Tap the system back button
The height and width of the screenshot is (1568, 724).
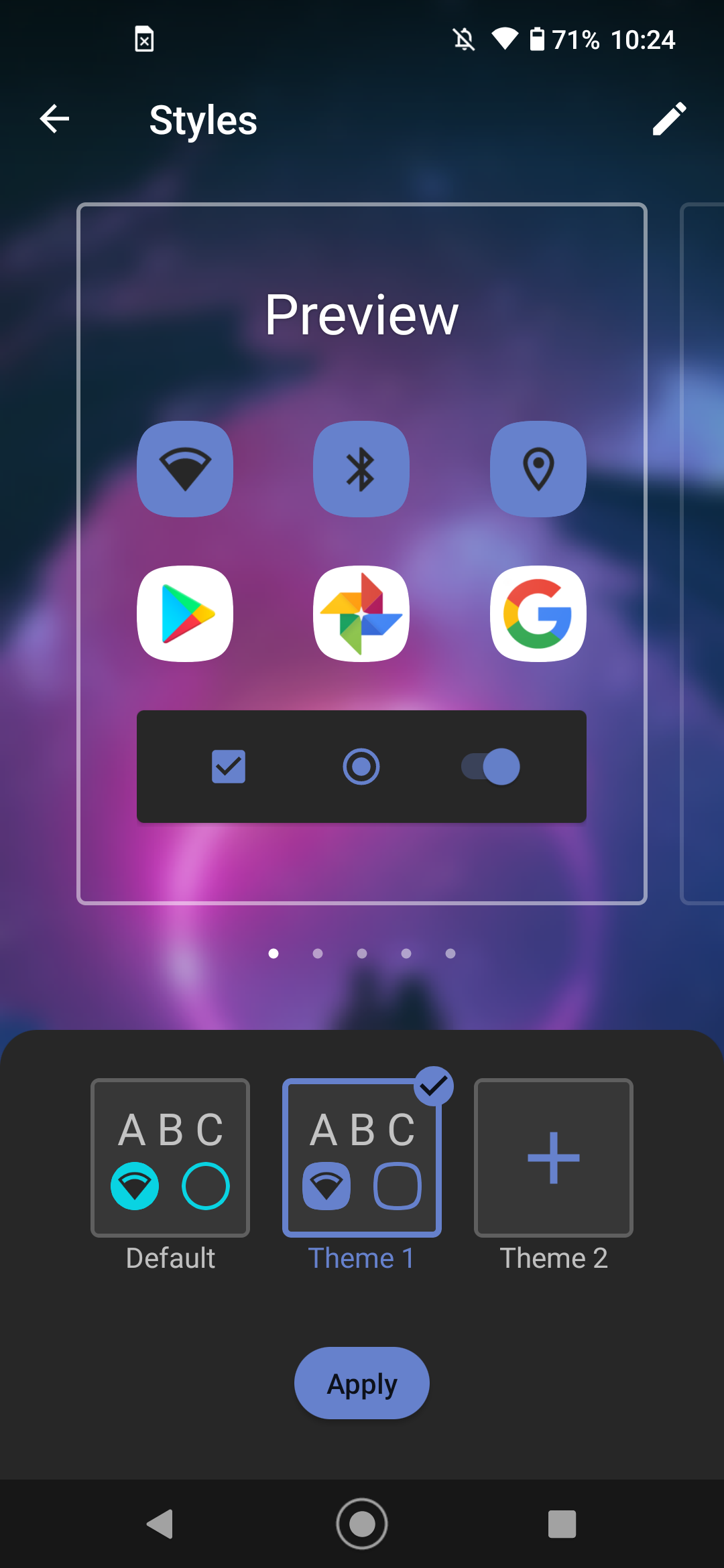point(161,1524)
